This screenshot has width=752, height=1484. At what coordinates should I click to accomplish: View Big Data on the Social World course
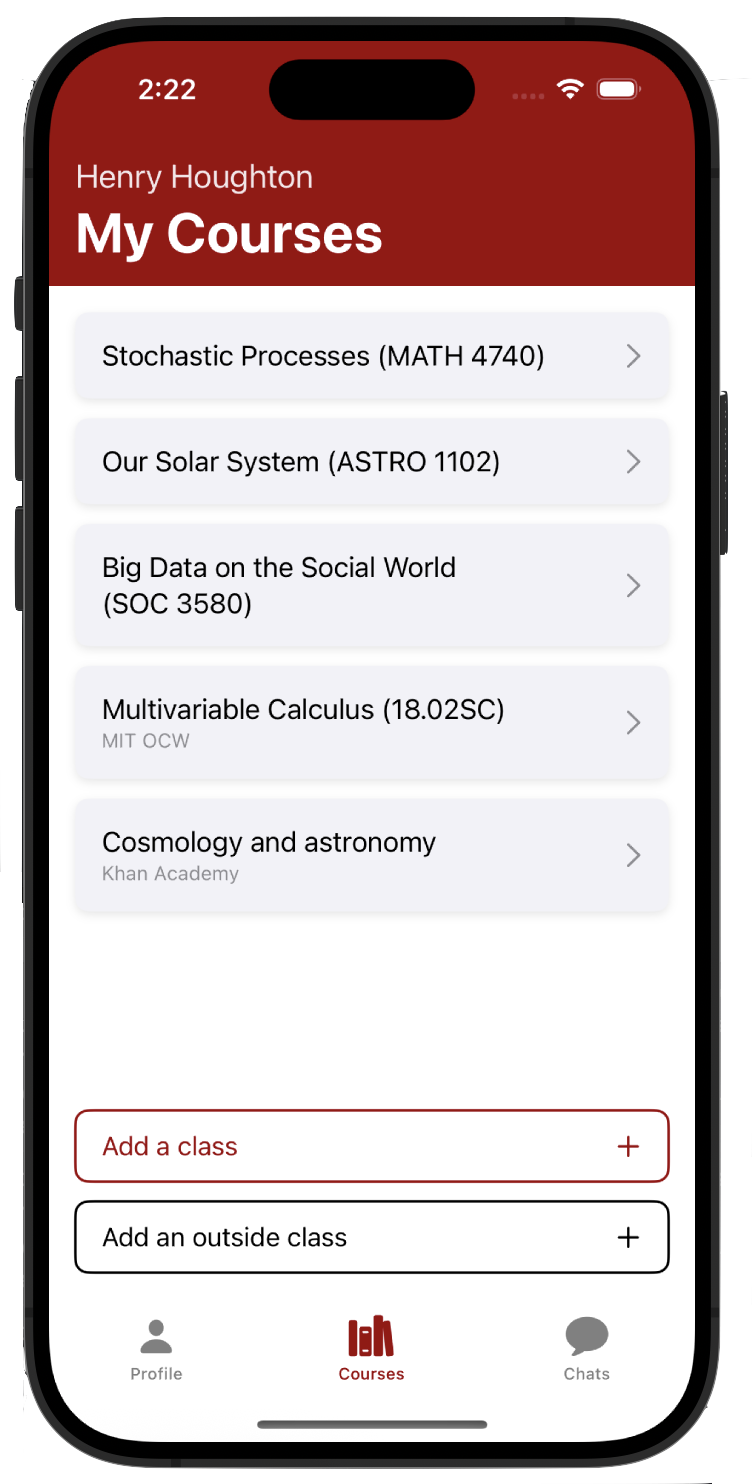tap(371, 585)
